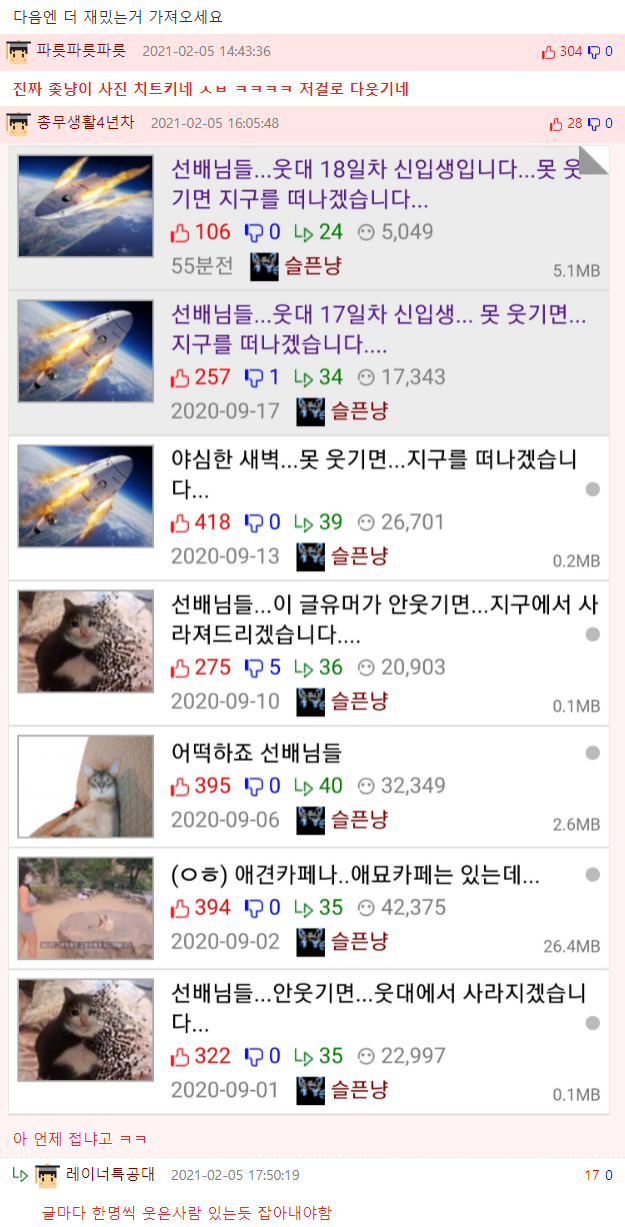Like 총무생활4년차's comment
This screenshot has height=1227, width=625.
557,124
